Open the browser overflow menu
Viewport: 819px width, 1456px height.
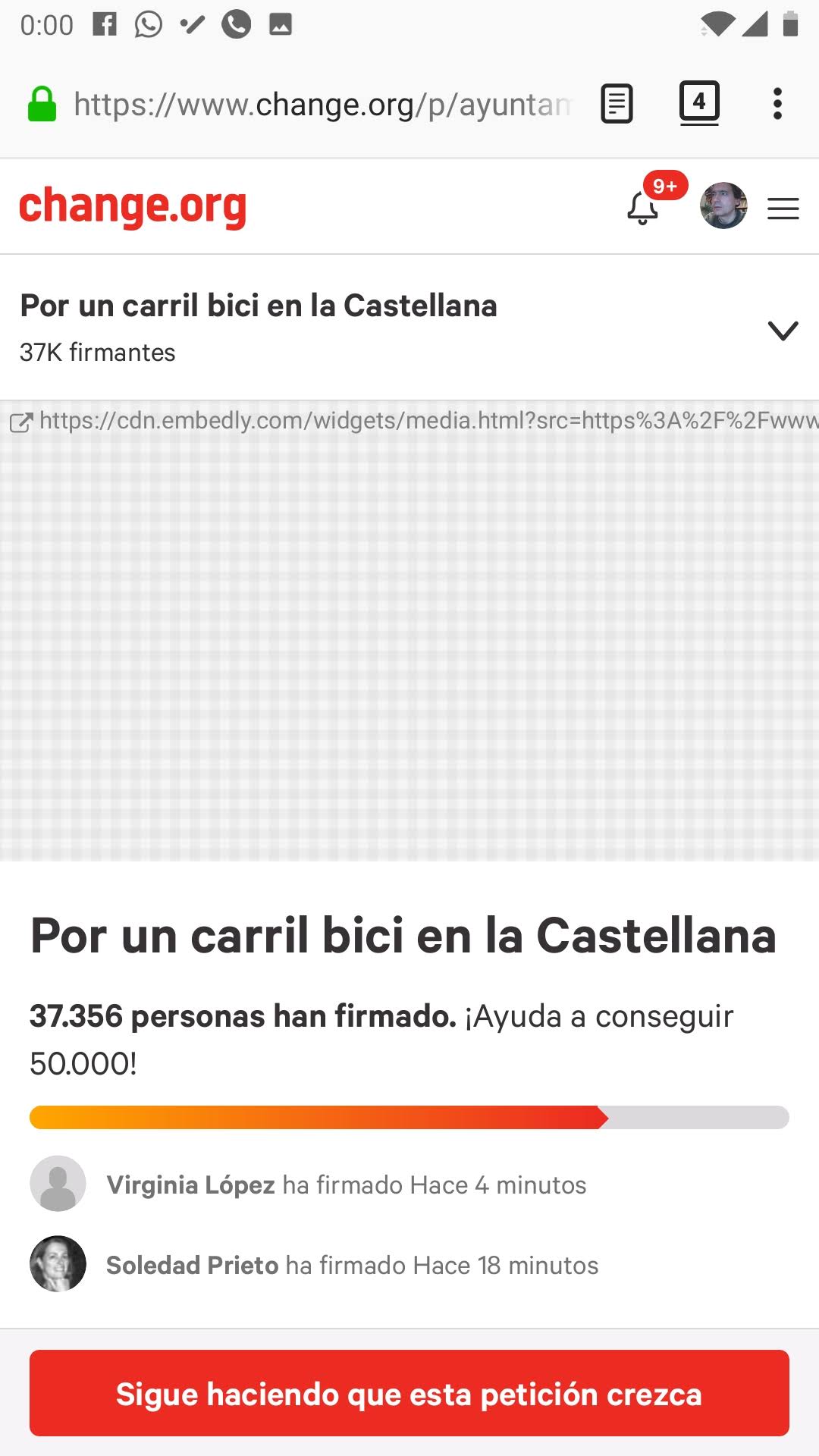(777, 104)
